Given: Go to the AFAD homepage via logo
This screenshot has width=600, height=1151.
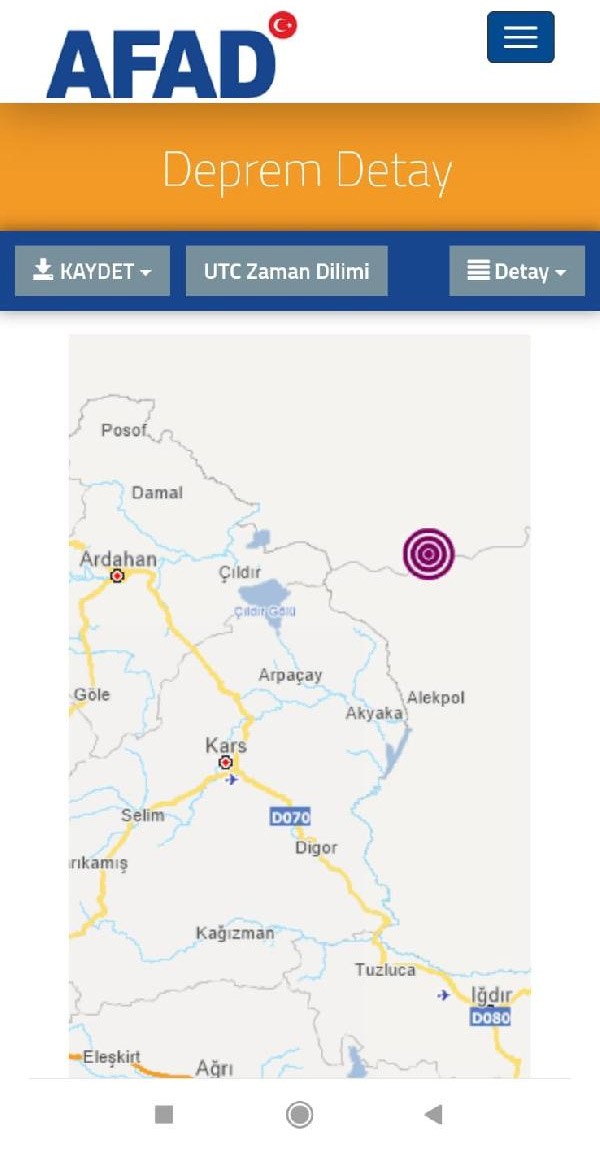Looking at the screenshot, I should tap(170, 58).
